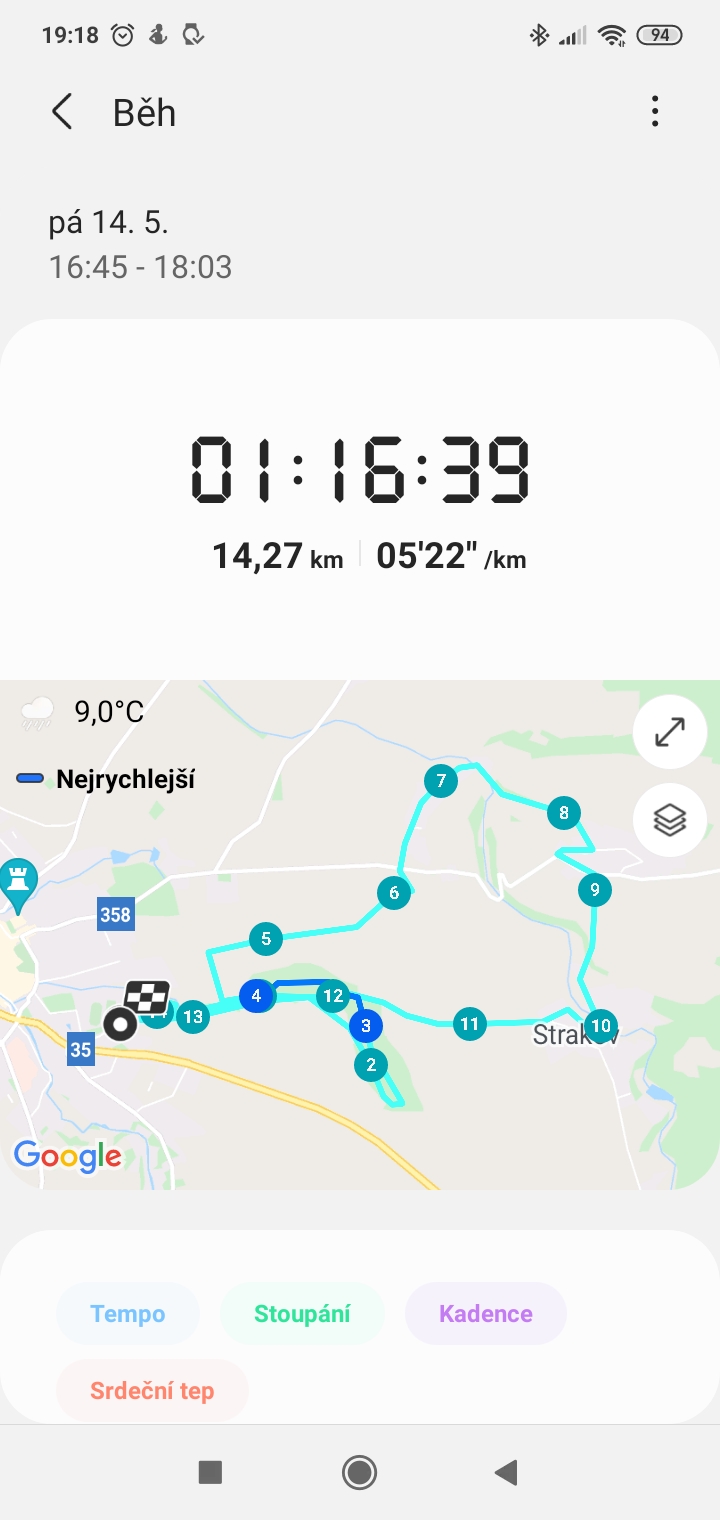The height and width of the screenshot is (1520, 720).
Task: Open the three-dot overflow menu
Action: pyautogui.click(x=655, y=111)
